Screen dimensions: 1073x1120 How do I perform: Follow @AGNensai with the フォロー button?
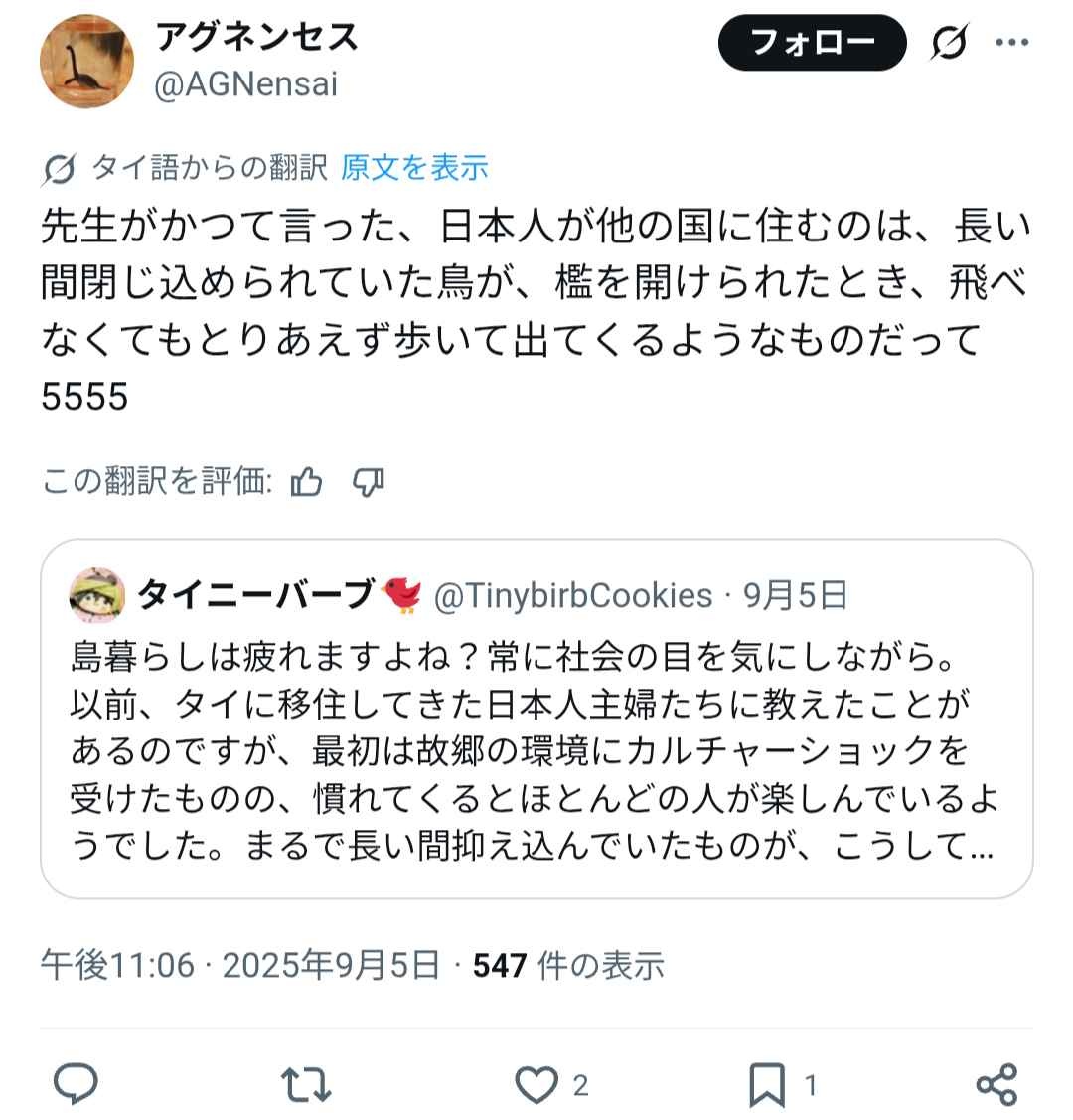coord(812,43)
